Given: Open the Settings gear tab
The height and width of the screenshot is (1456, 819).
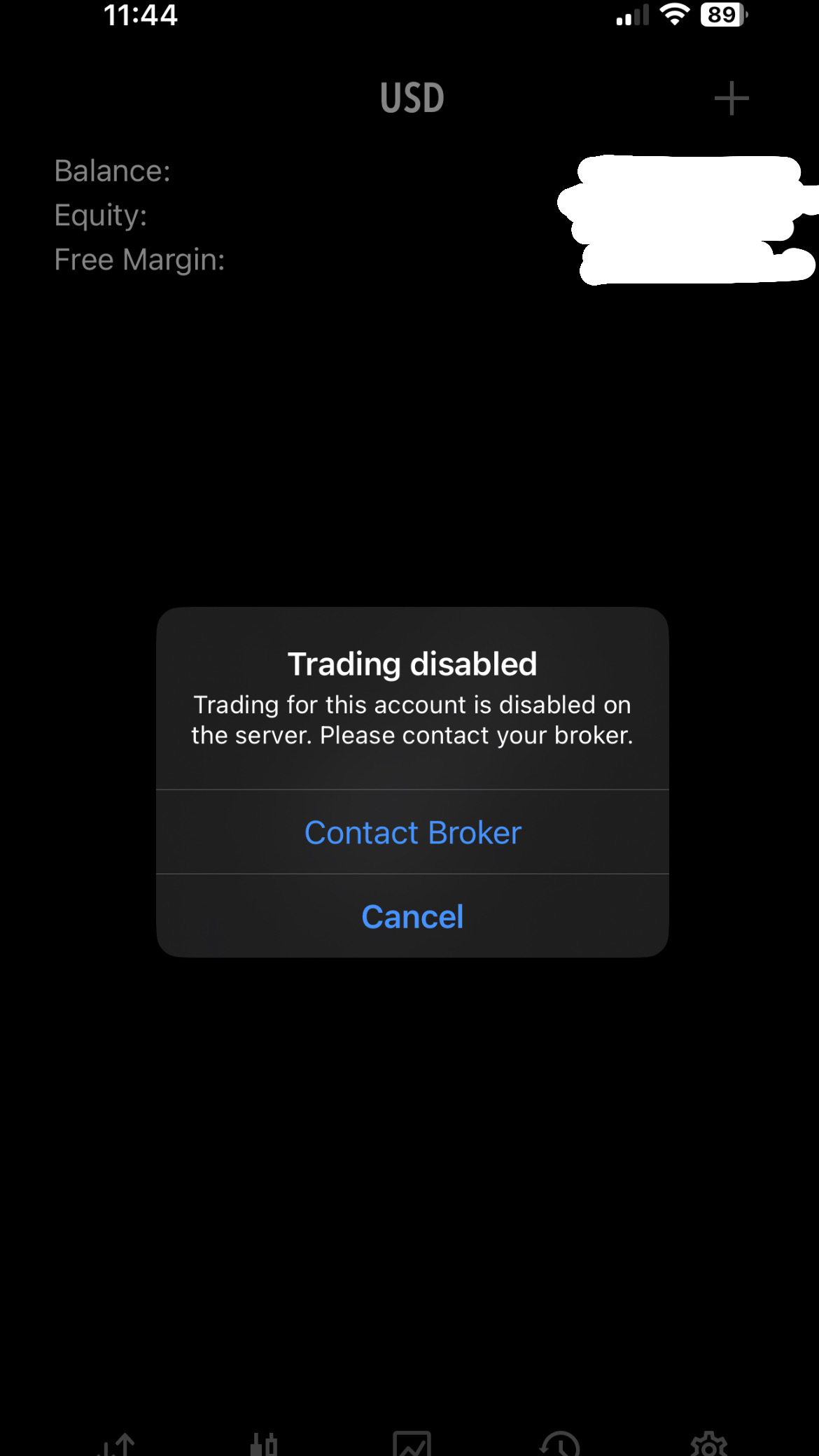Looking at the screenshot, I should 708,1443.
